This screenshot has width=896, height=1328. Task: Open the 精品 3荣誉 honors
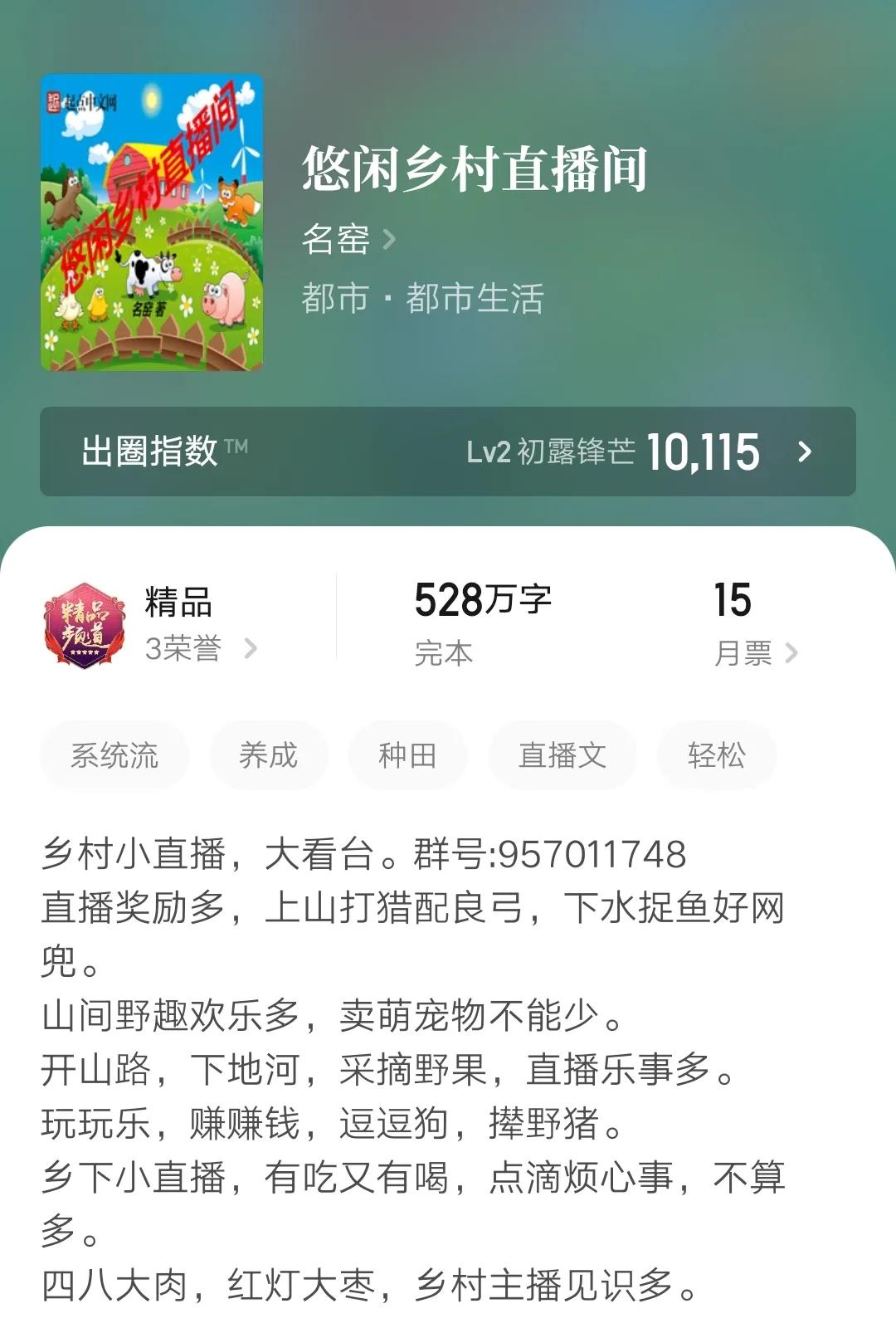click(183, 625)
